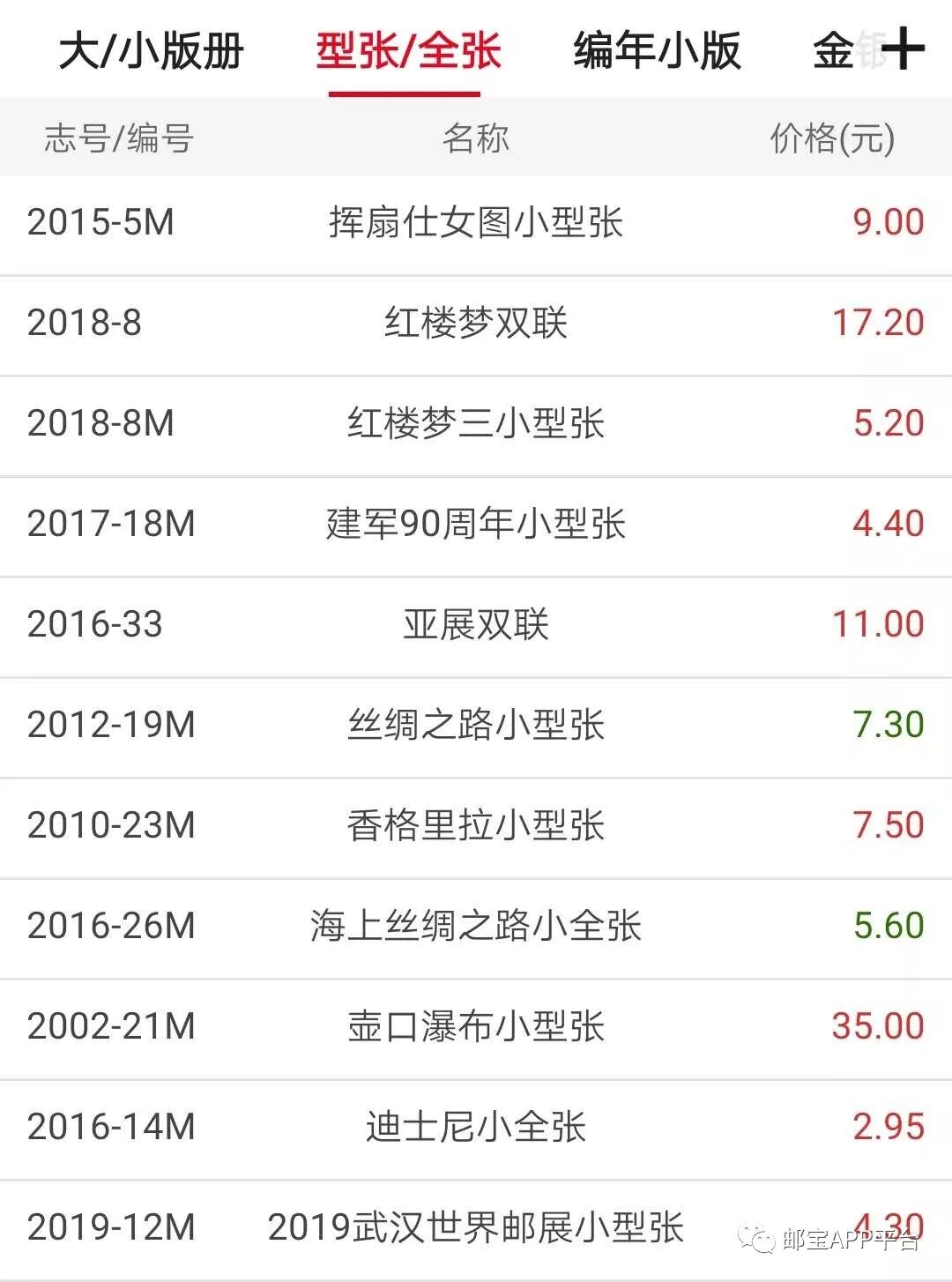Open 建军90周年小型张 price details
This screenshot has height=1282, width=952.
click(x=476, y=524)
